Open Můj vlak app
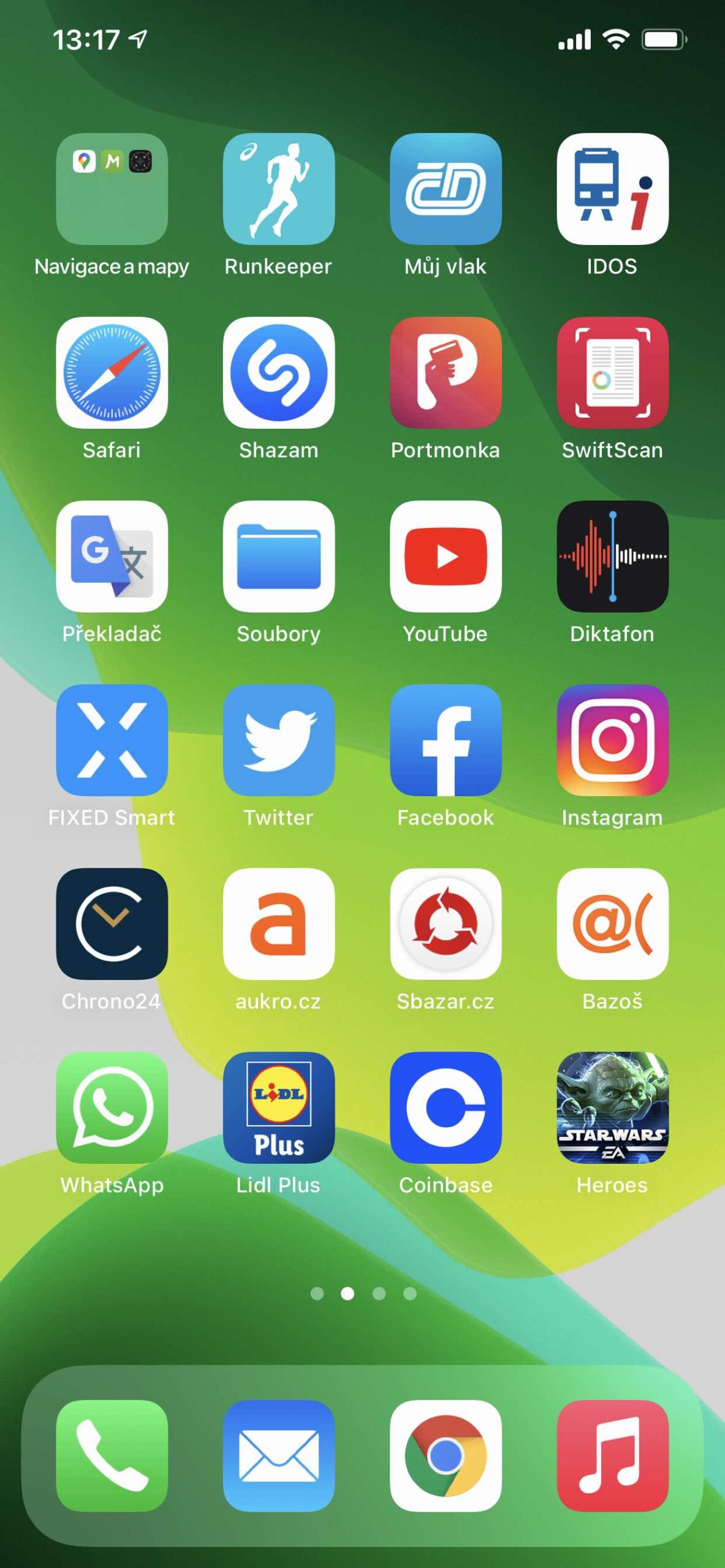The width and height of the screenshot is (725, 1568). click(446, 189)
